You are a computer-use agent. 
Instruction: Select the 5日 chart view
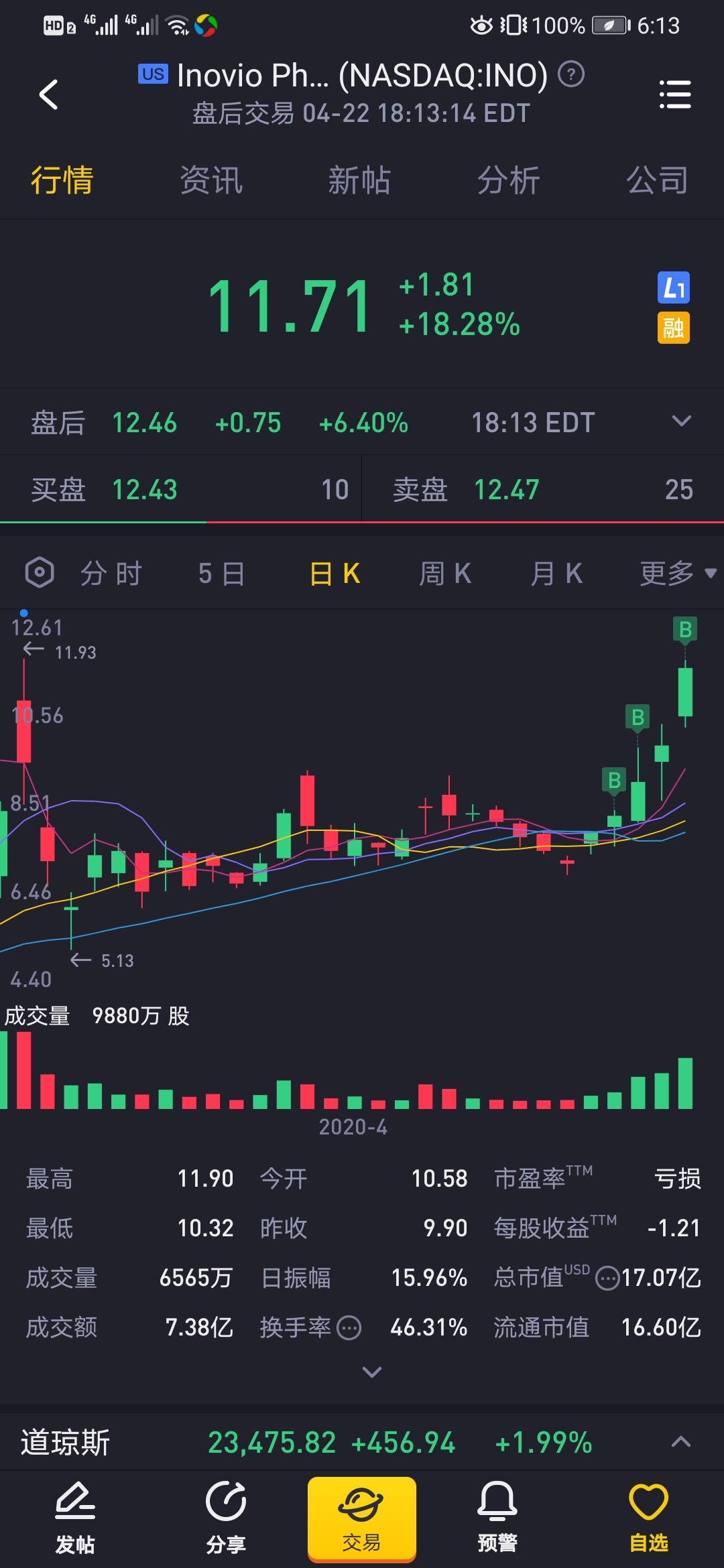[222, 574]
